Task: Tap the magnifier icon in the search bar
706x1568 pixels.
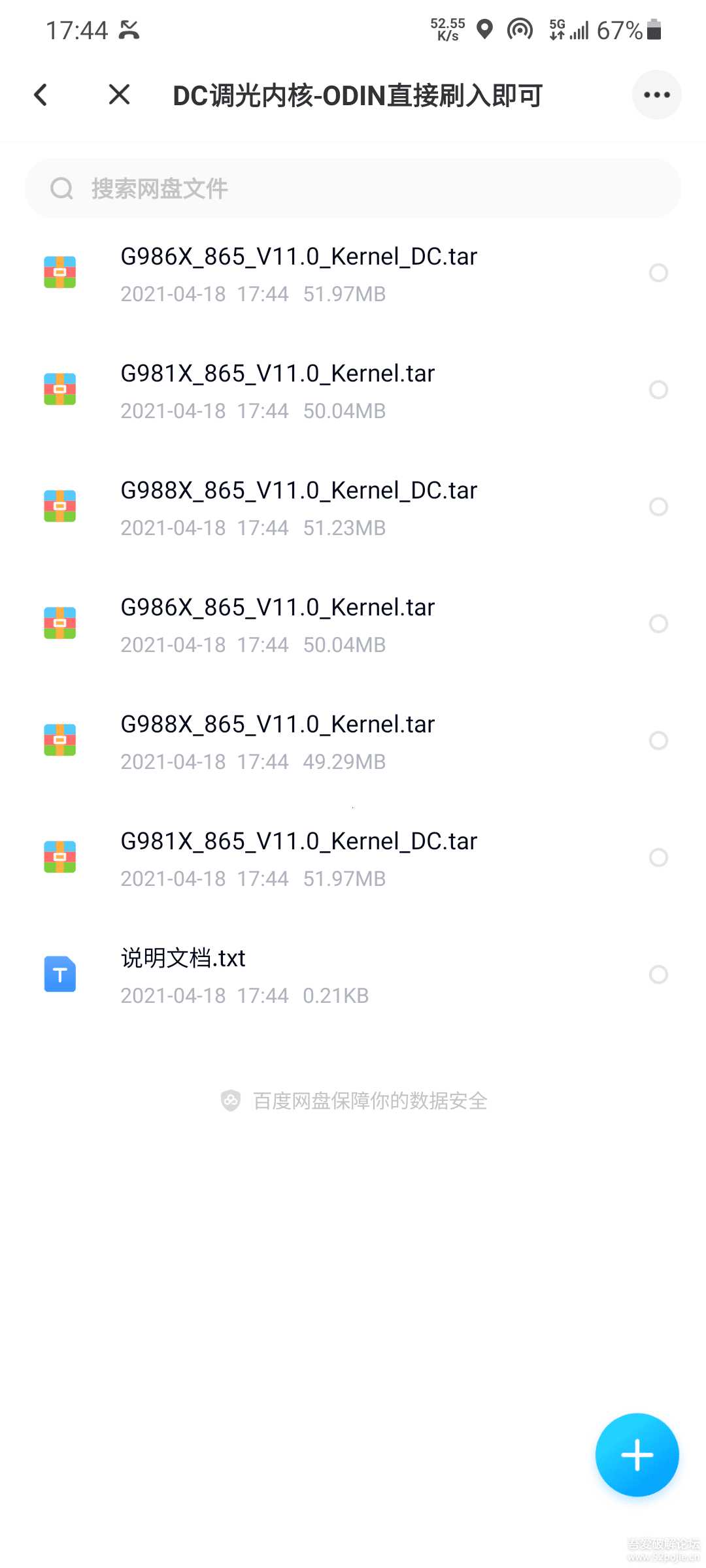Action: pyautogui.click(x=61, y=188)
